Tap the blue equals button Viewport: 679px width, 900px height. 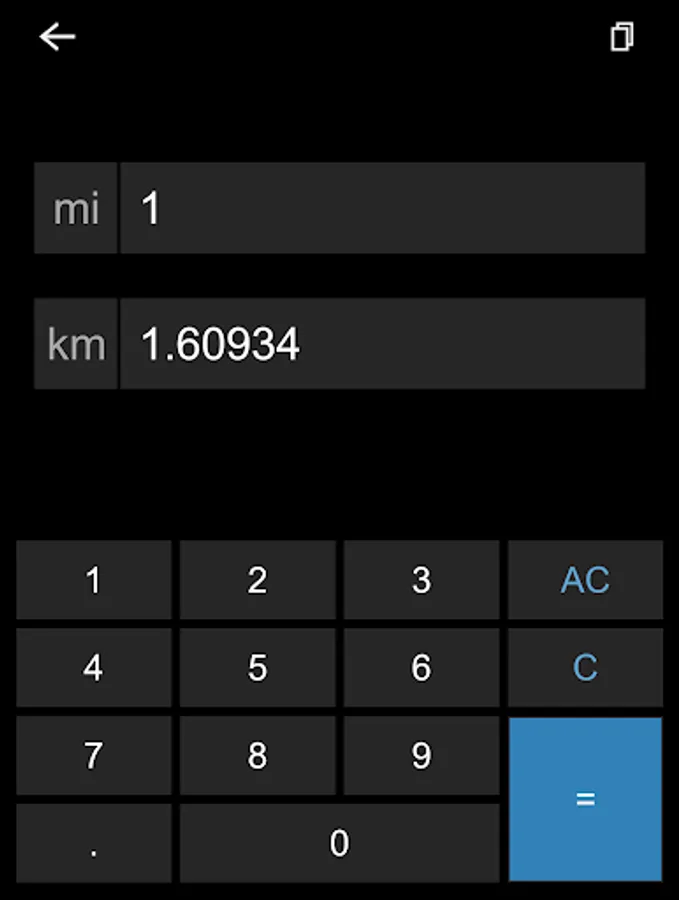pos(585,799)
